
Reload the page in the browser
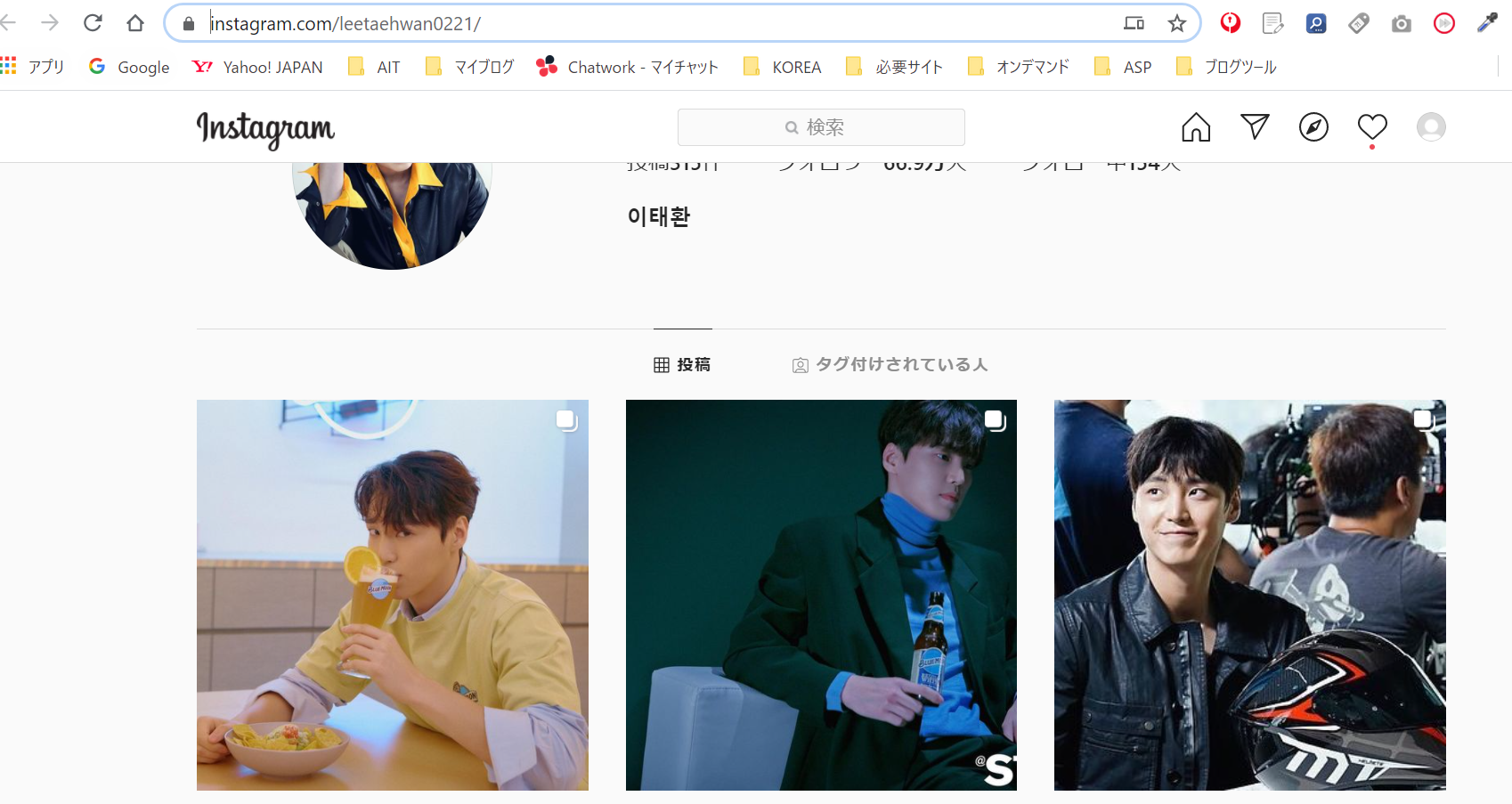click(x=93, y=23)
